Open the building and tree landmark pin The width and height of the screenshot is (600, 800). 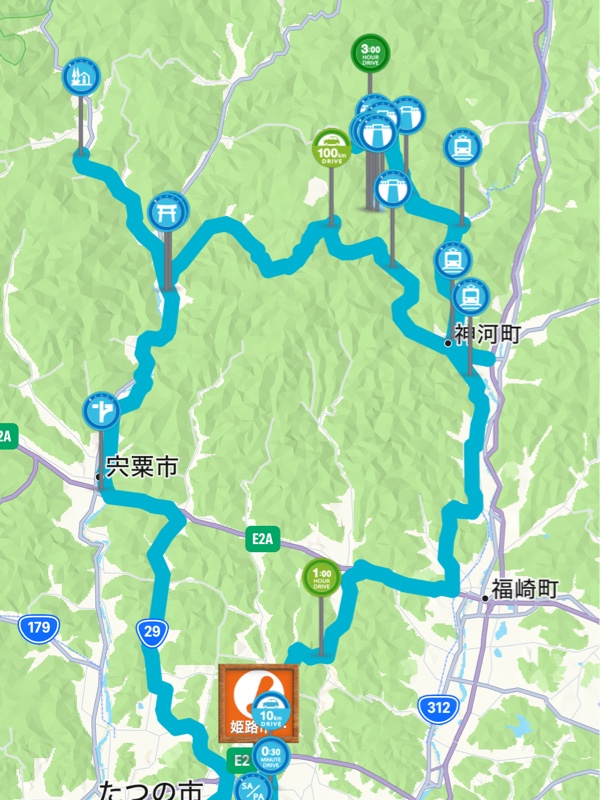(x=82, y=76)
